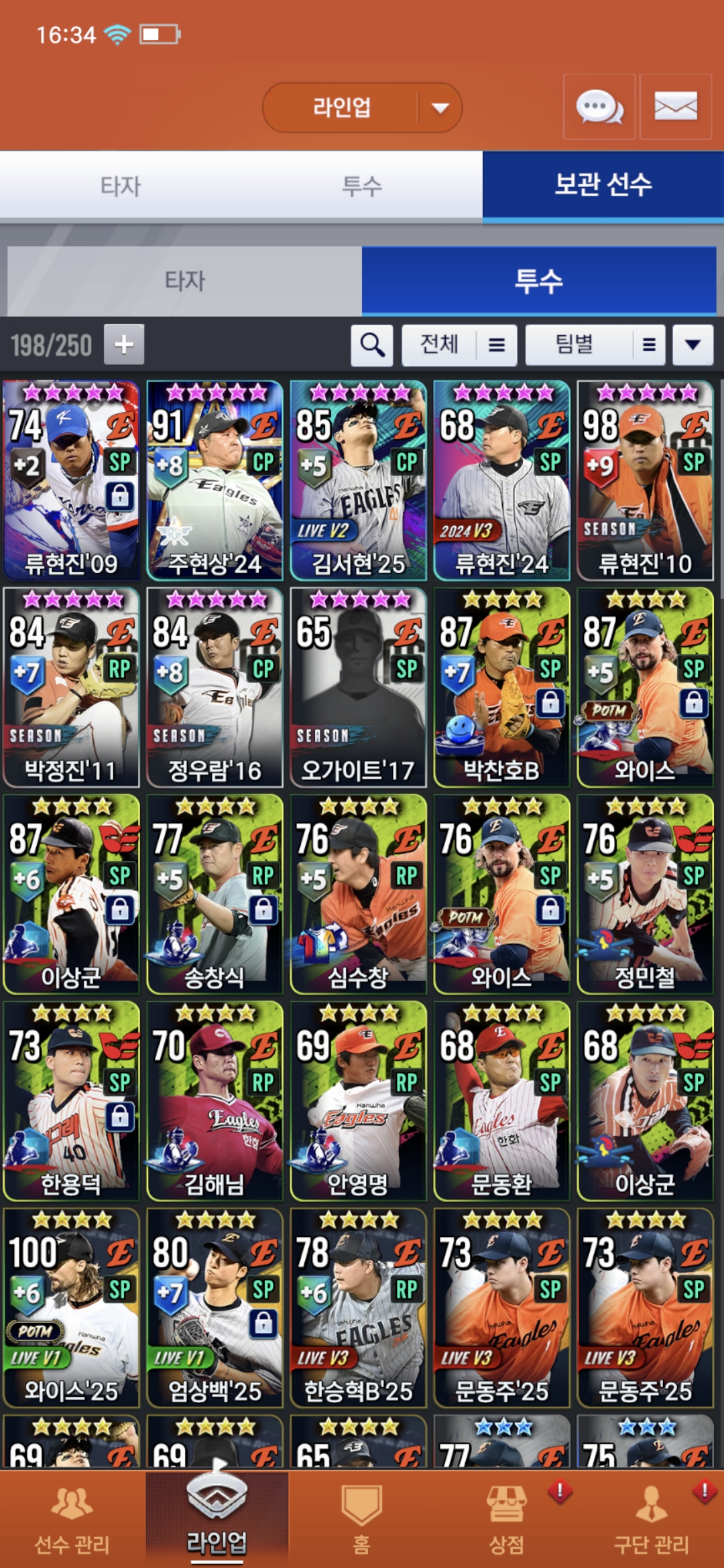Open the 전체 filter list
Image resolution: width=724 pixels, height=1568 pixels.
click(459, 344)
